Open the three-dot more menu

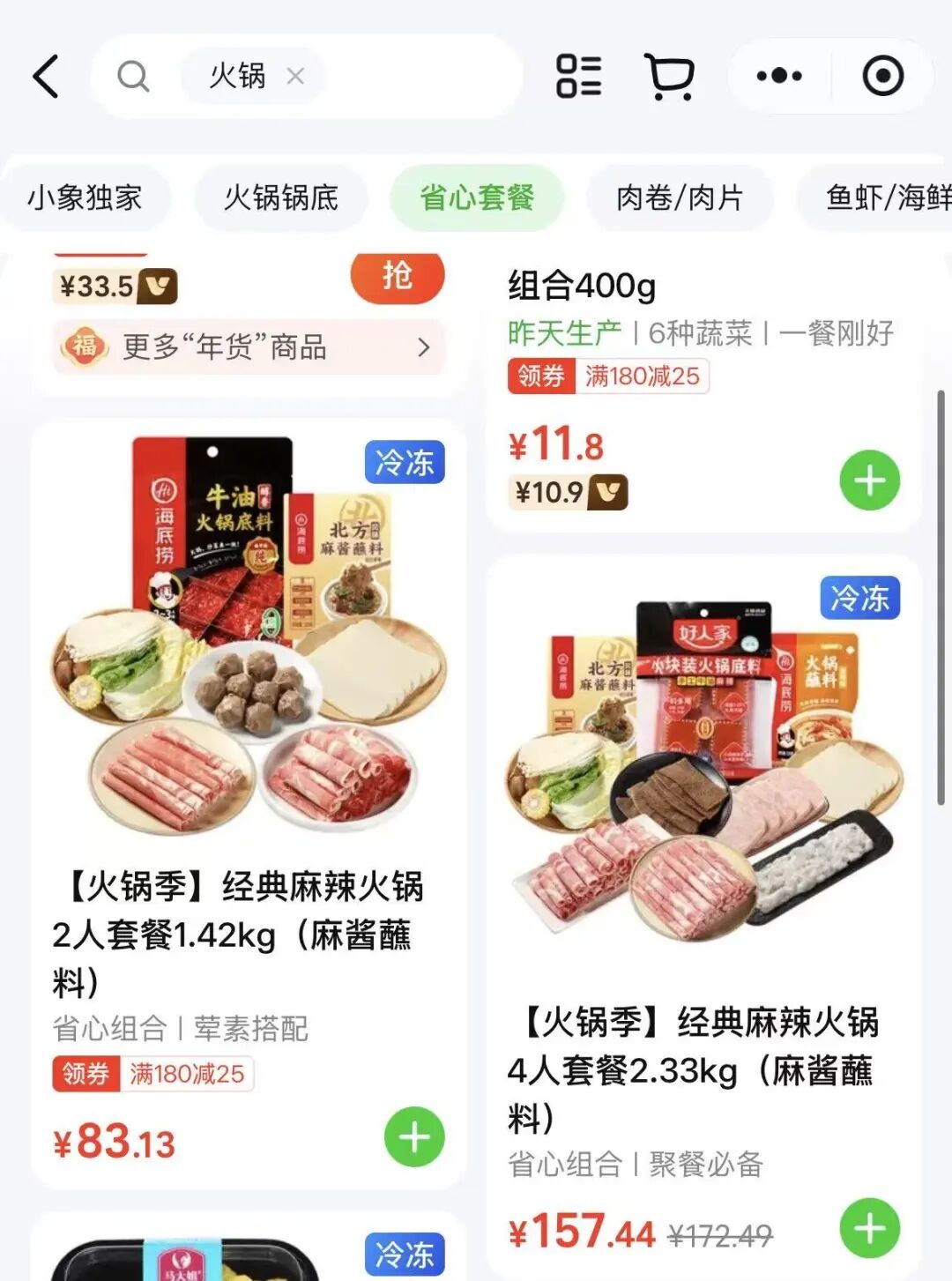tap(779, 77)
